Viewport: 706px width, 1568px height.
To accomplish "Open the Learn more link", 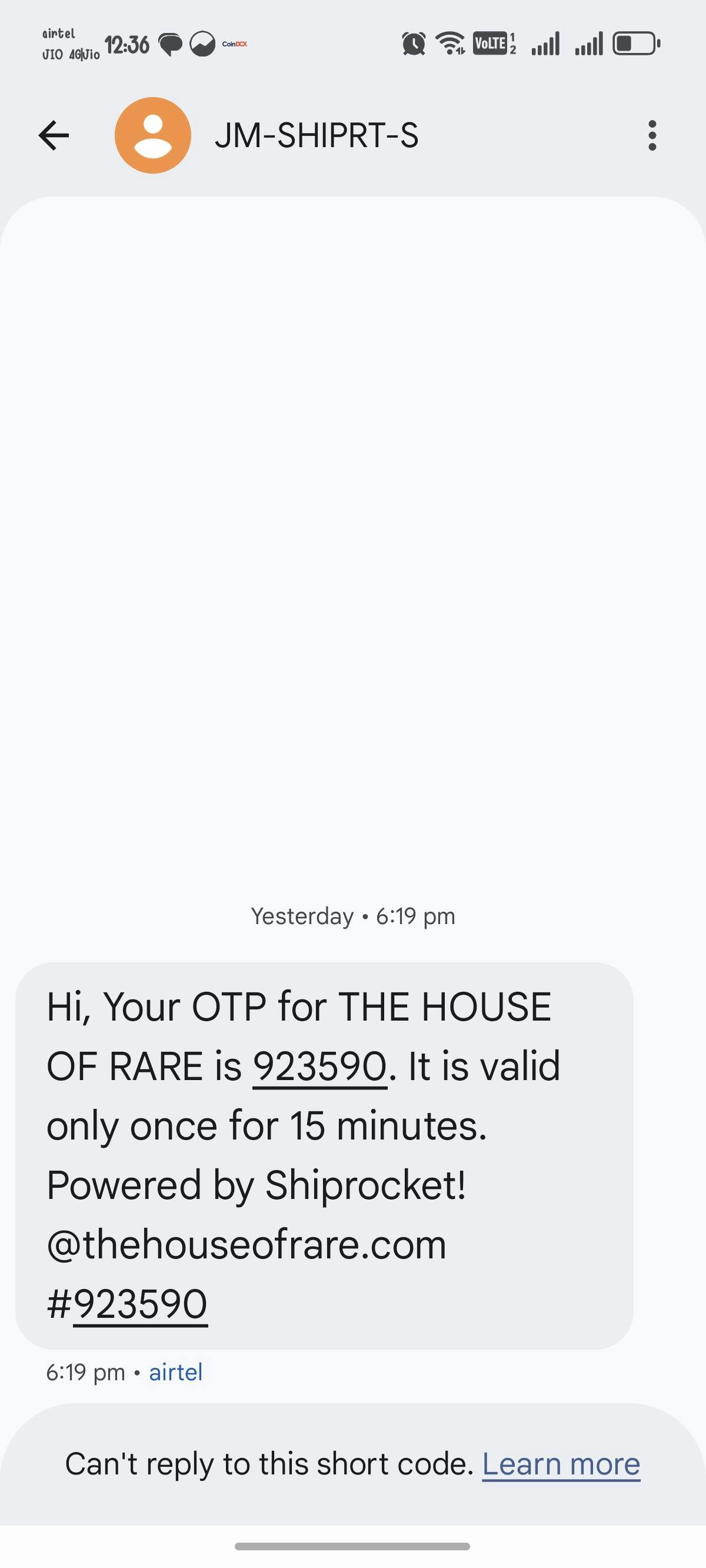I will pyautogui.click(x=561, y=1464).
